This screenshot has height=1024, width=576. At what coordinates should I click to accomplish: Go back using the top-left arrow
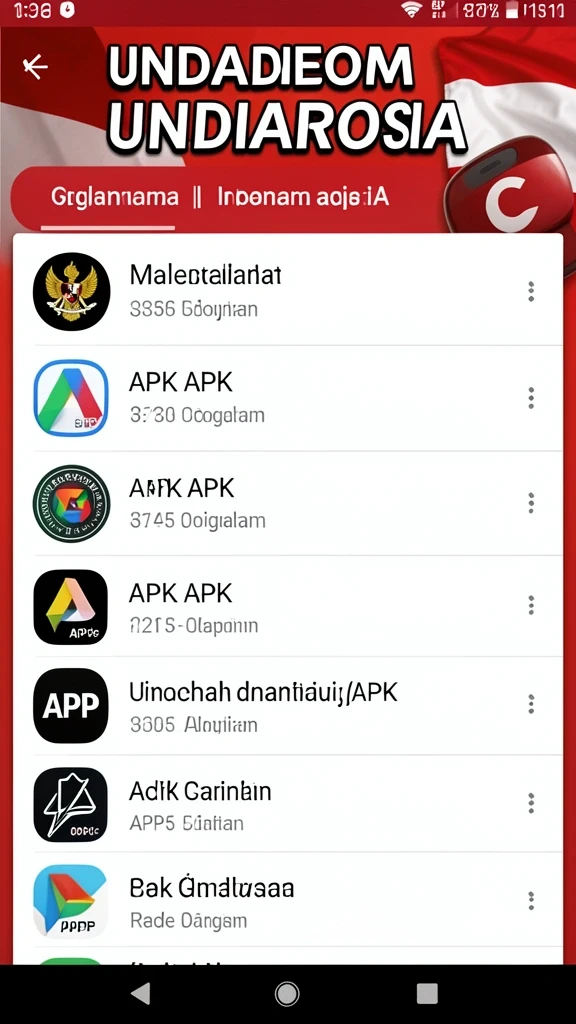coord(35,66)
